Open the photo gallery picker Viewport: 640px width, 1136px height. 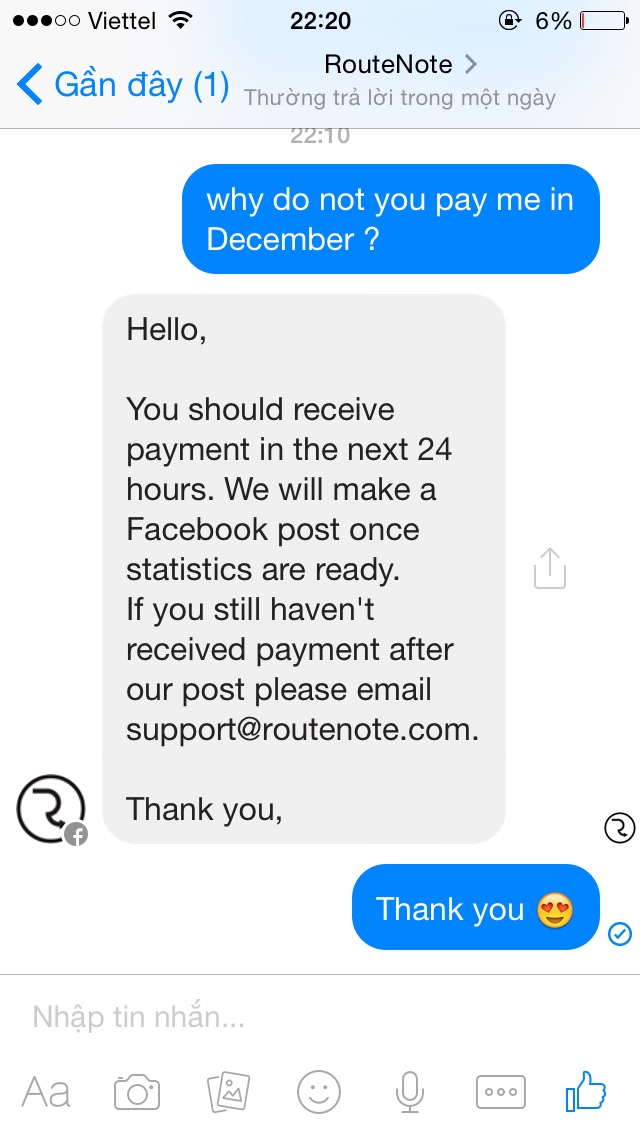click(x=228, y=1092)
